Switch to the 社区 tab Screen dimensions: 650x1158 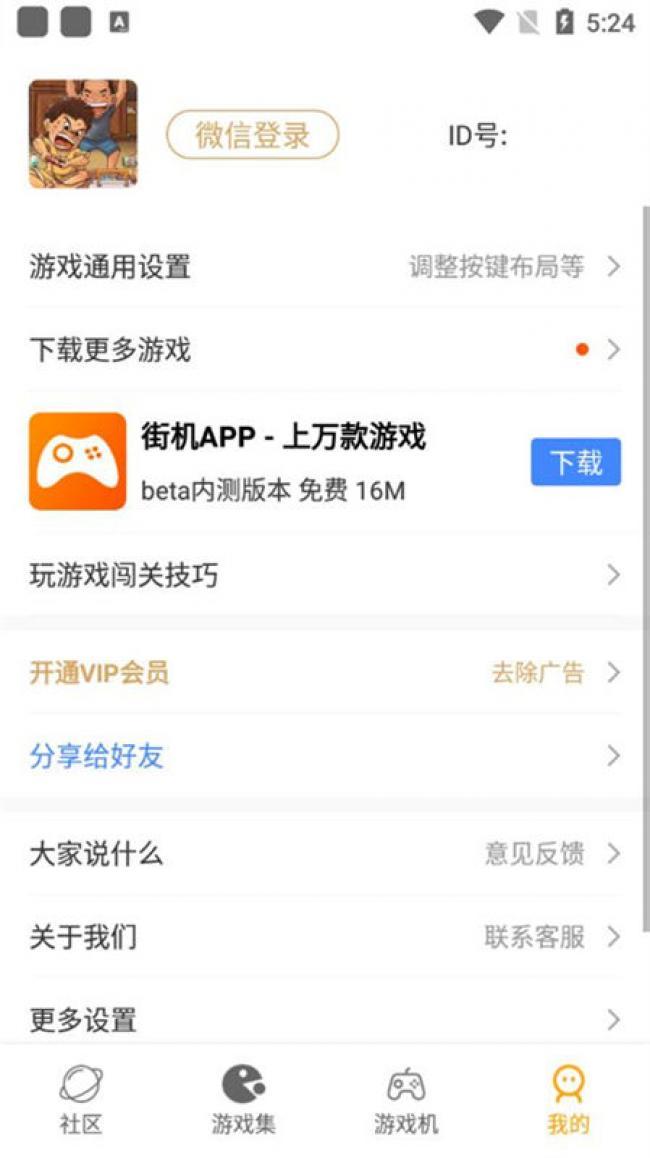pos(81,1100)
